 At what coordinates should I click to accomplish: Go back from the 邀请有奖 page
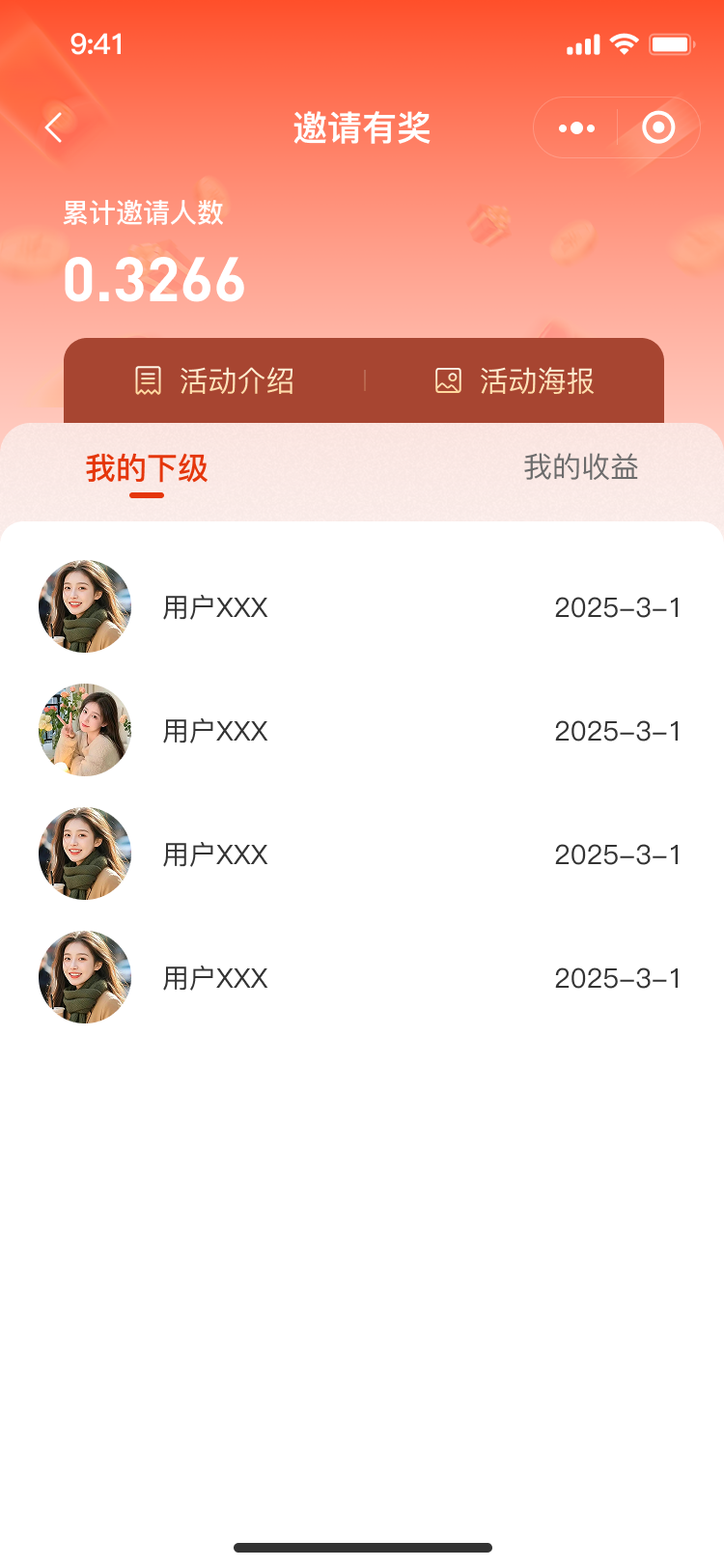54,127
